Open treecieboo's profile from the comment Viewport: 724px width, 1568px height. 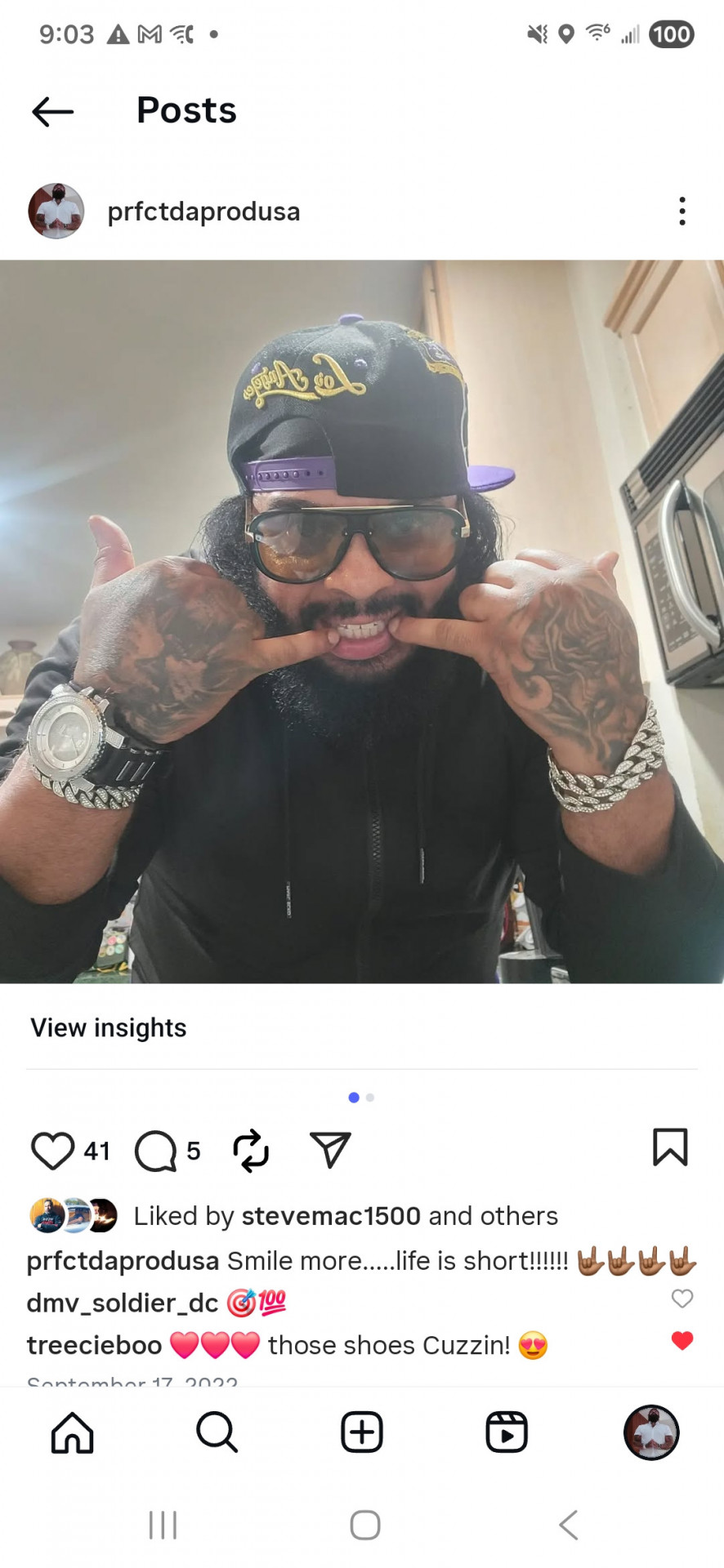point(94,1345)
